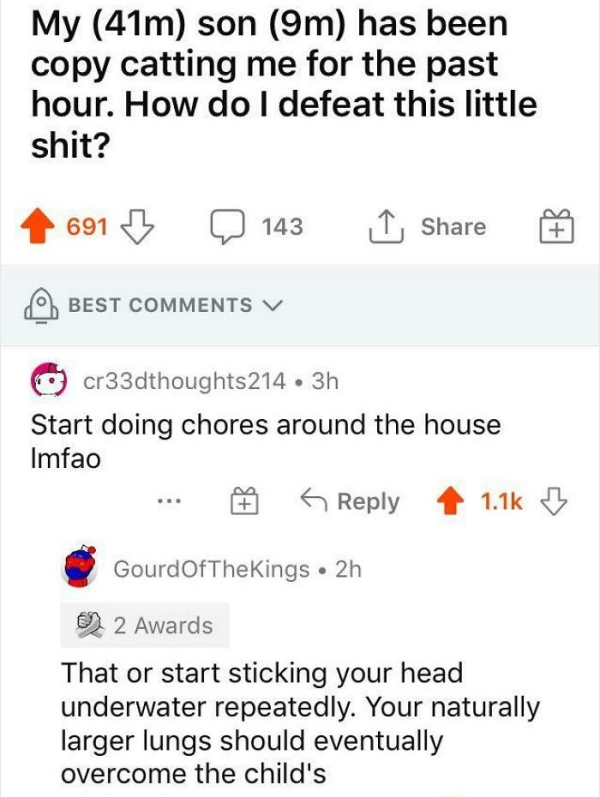The height and width of the screenshot is (797, 600).
Task: Upvote the post with 691 votes
Action: tap(41, 227)
